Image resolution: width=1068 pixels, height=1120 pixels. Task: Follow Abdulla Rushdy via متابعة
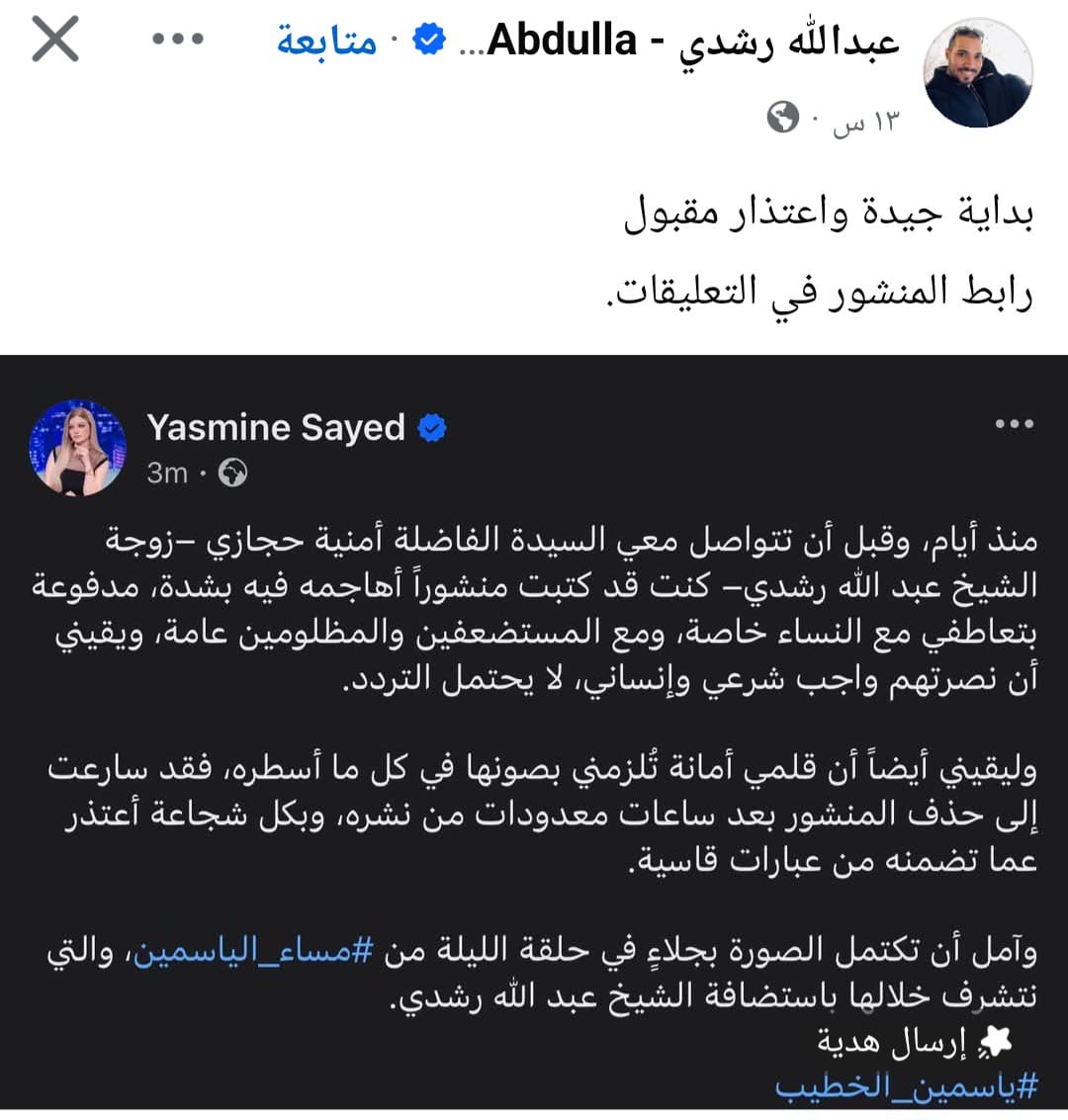pyautogui.click(x=326, y=42)
